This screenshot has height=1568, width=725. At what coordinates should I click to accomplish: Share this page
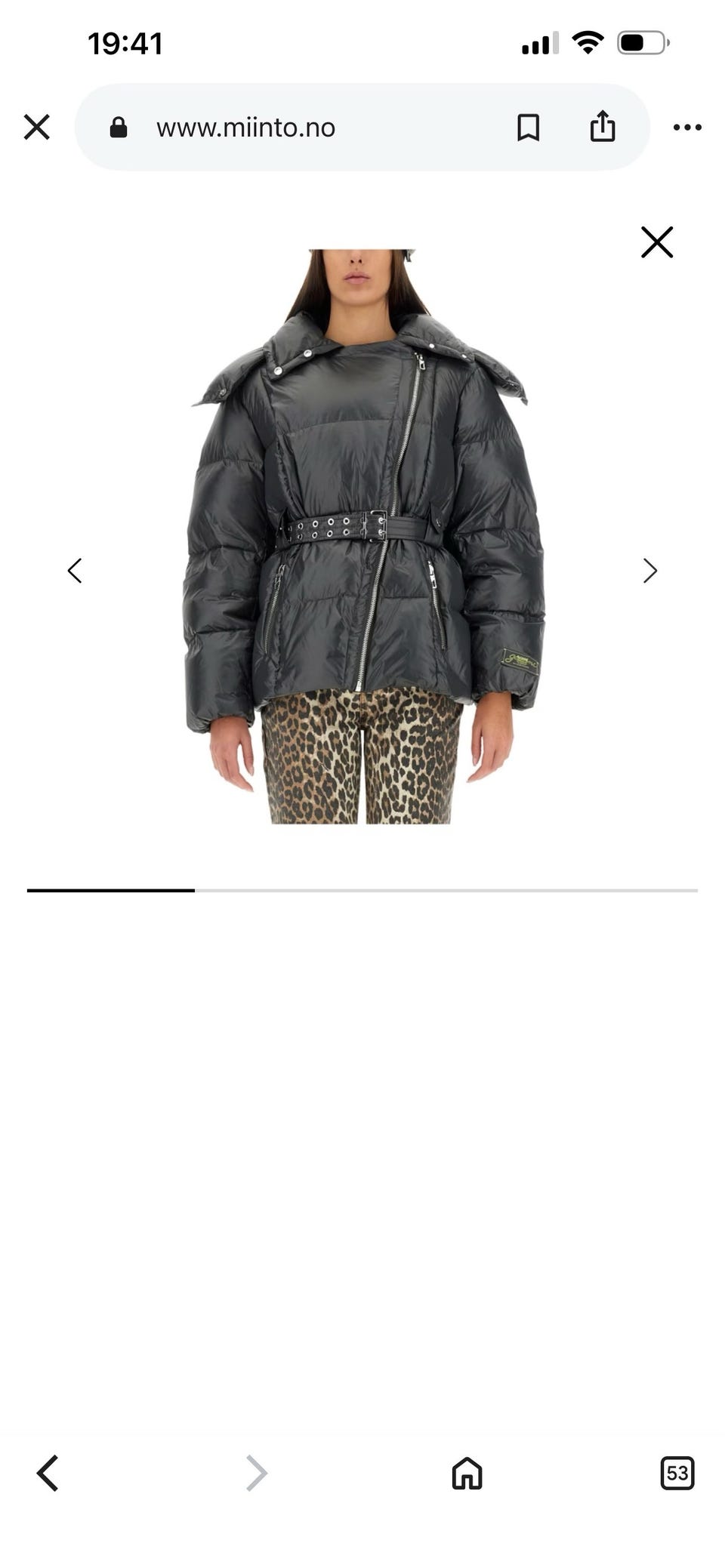tap(603, 126)
